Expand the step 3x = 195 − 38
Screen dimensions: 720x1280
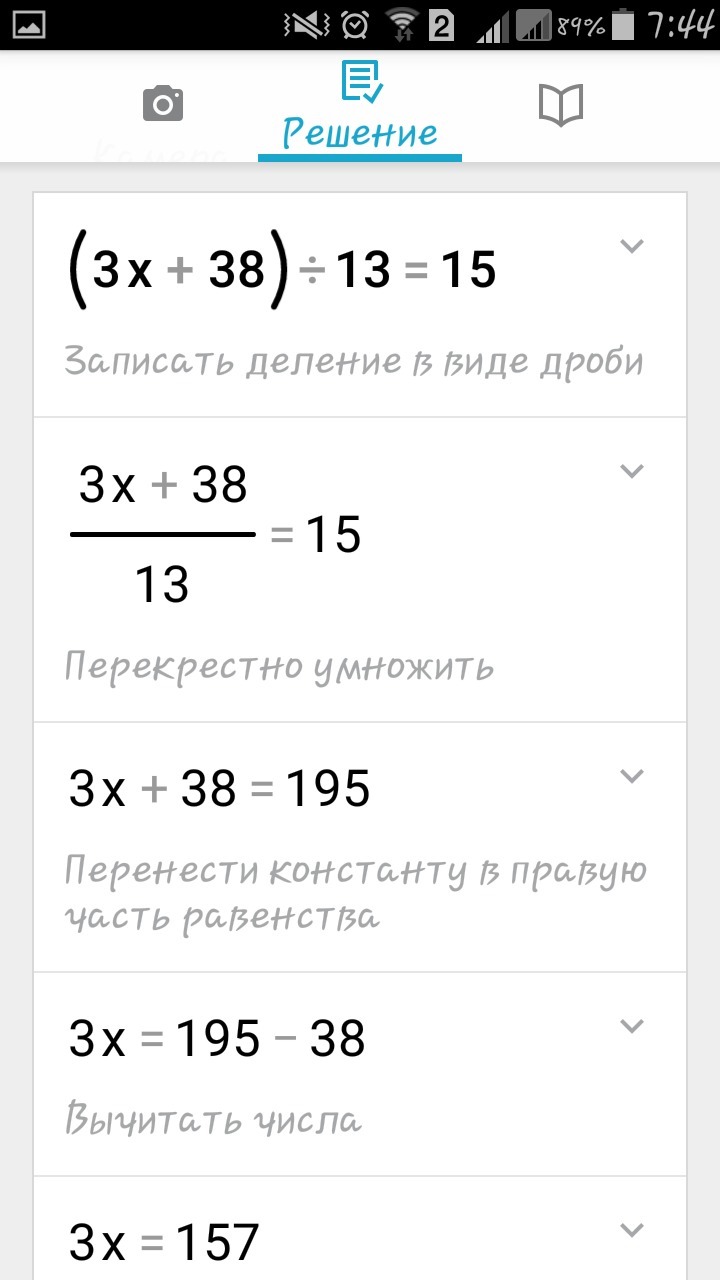(631, 1025)
